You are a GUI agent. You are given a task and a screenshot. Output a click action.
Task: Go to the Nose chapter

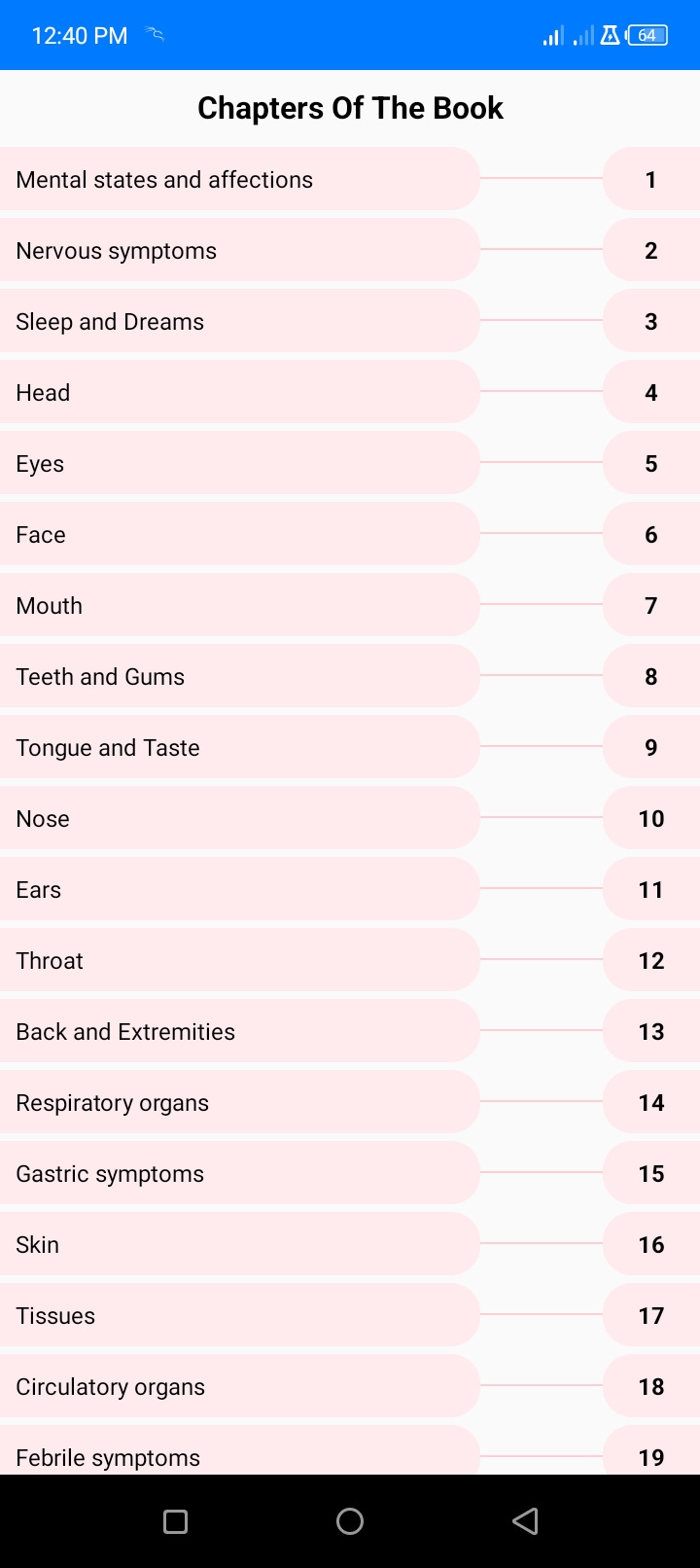tap(238, 818)
